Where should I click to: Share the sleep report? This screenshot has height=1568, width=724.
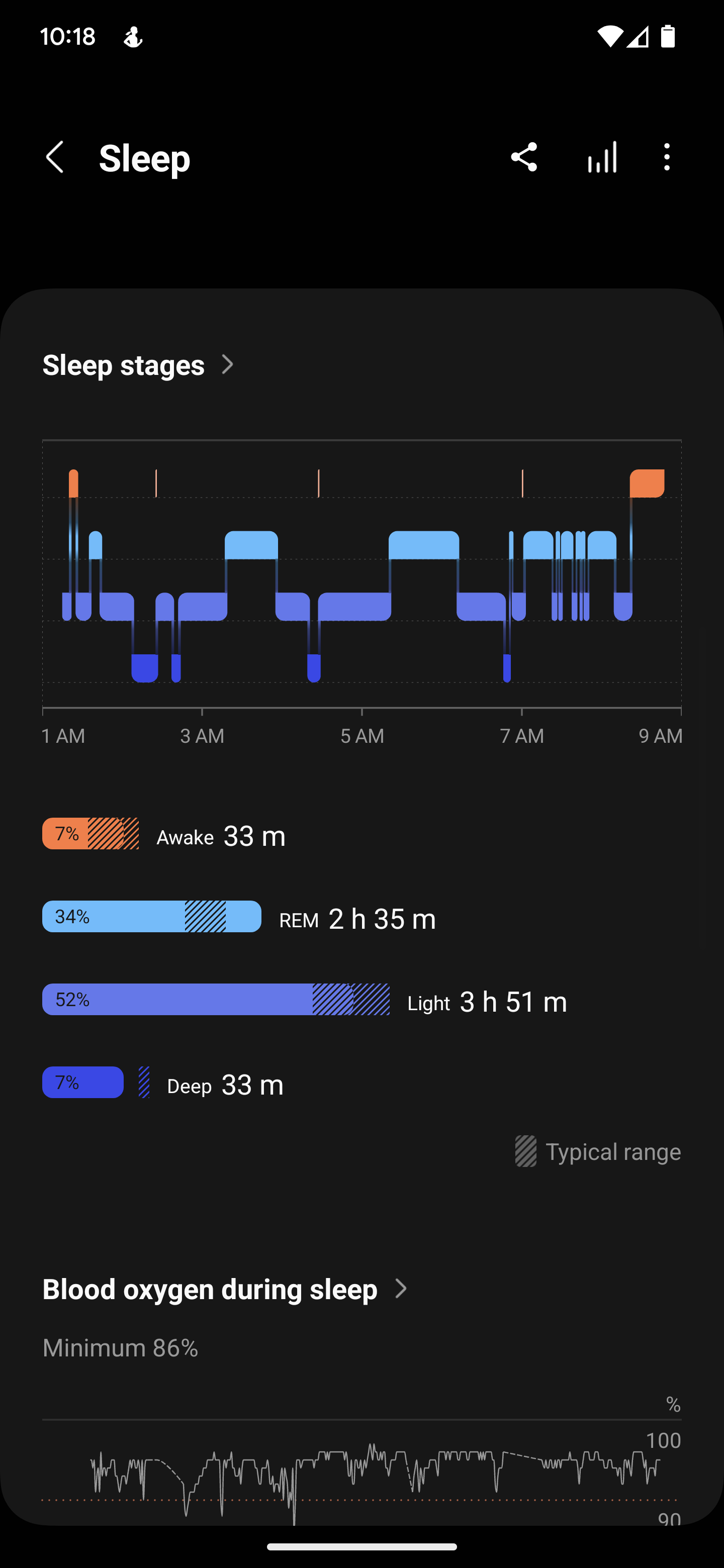point(524,158)
